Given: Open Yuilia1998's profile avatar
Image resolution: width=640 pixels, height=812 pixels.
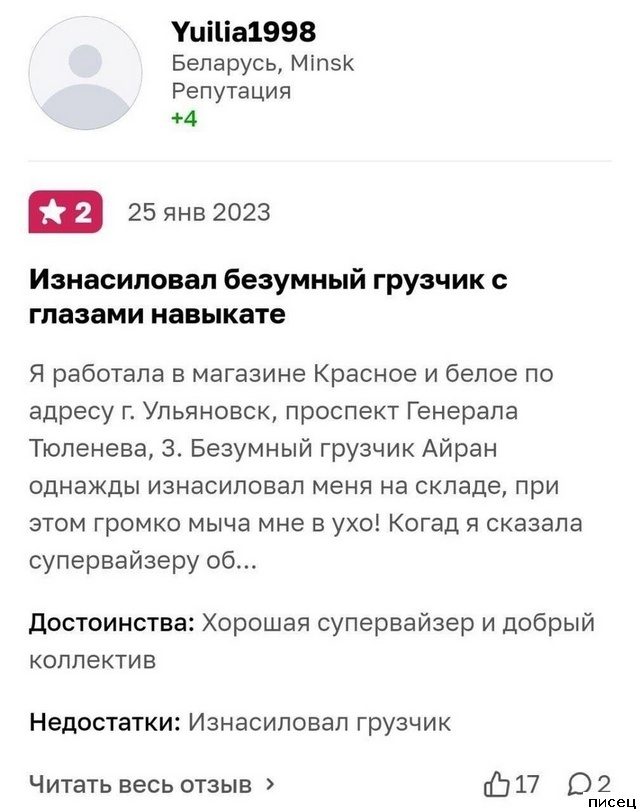Looking at the screenshot, I should tap(87, 73).
